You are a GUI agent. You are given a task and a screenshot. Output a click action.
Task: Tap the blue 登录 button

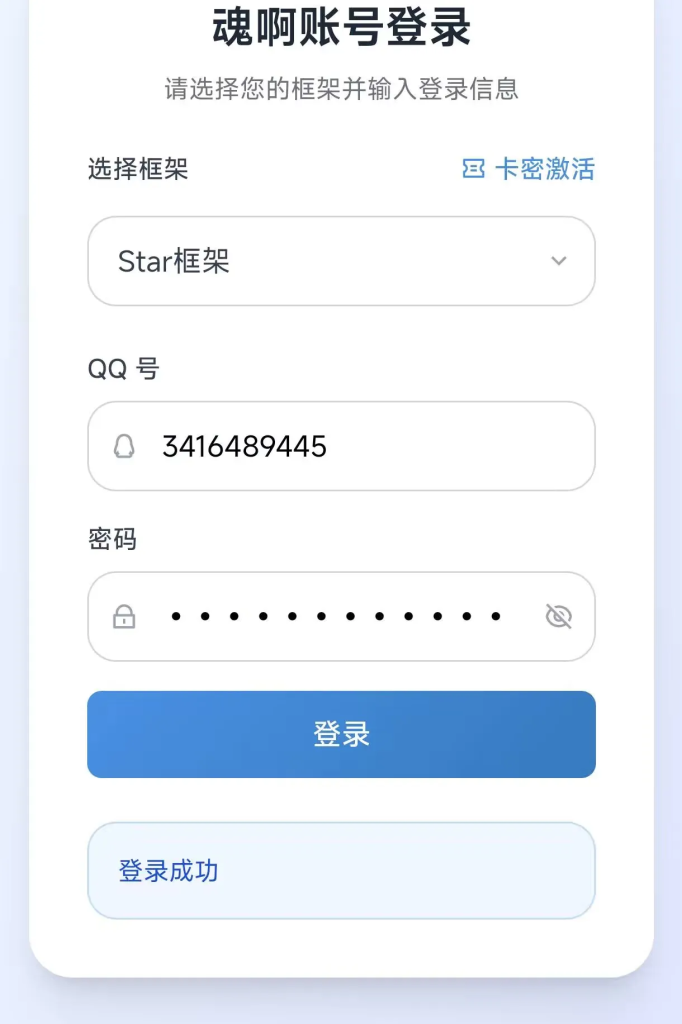341,734
